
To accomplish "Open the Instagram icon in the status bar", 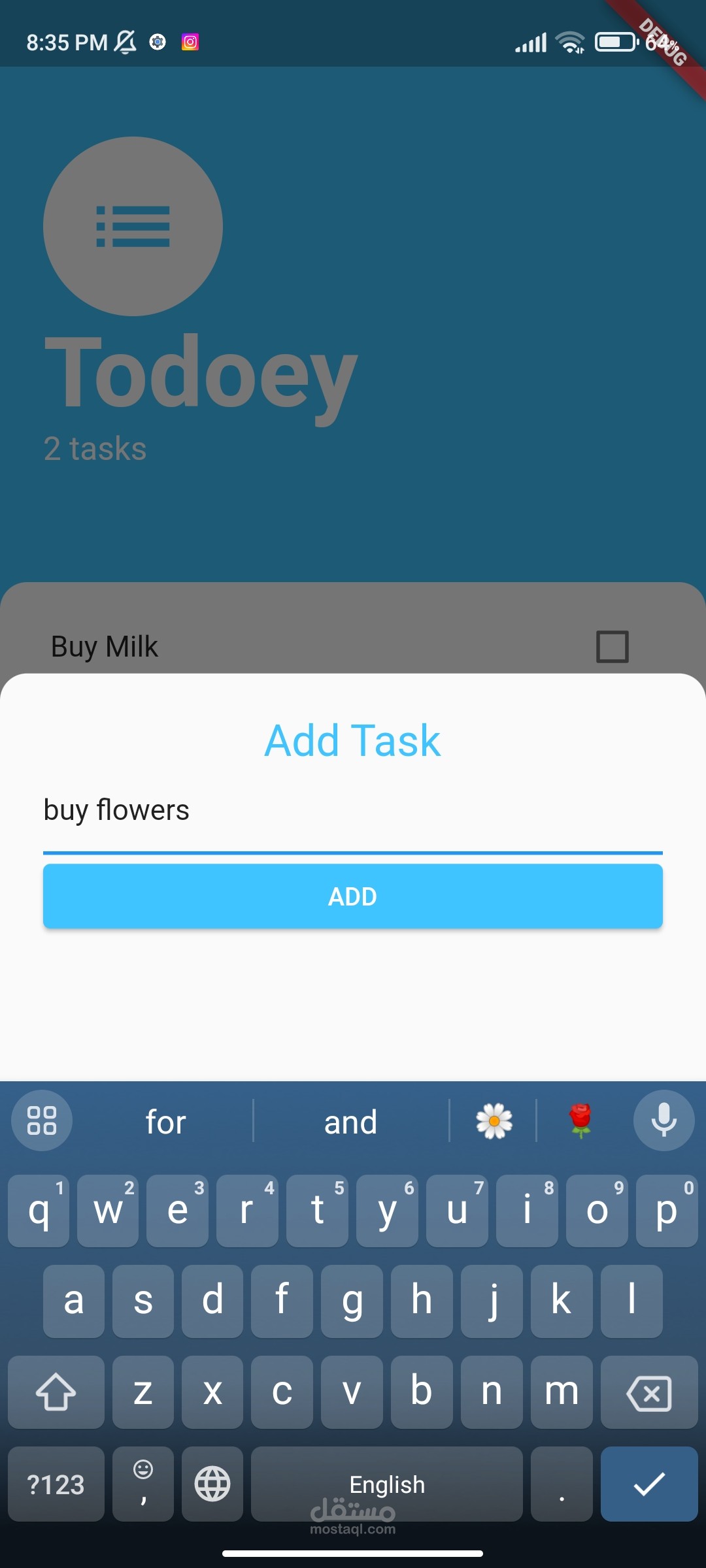I will coord(190,42).
